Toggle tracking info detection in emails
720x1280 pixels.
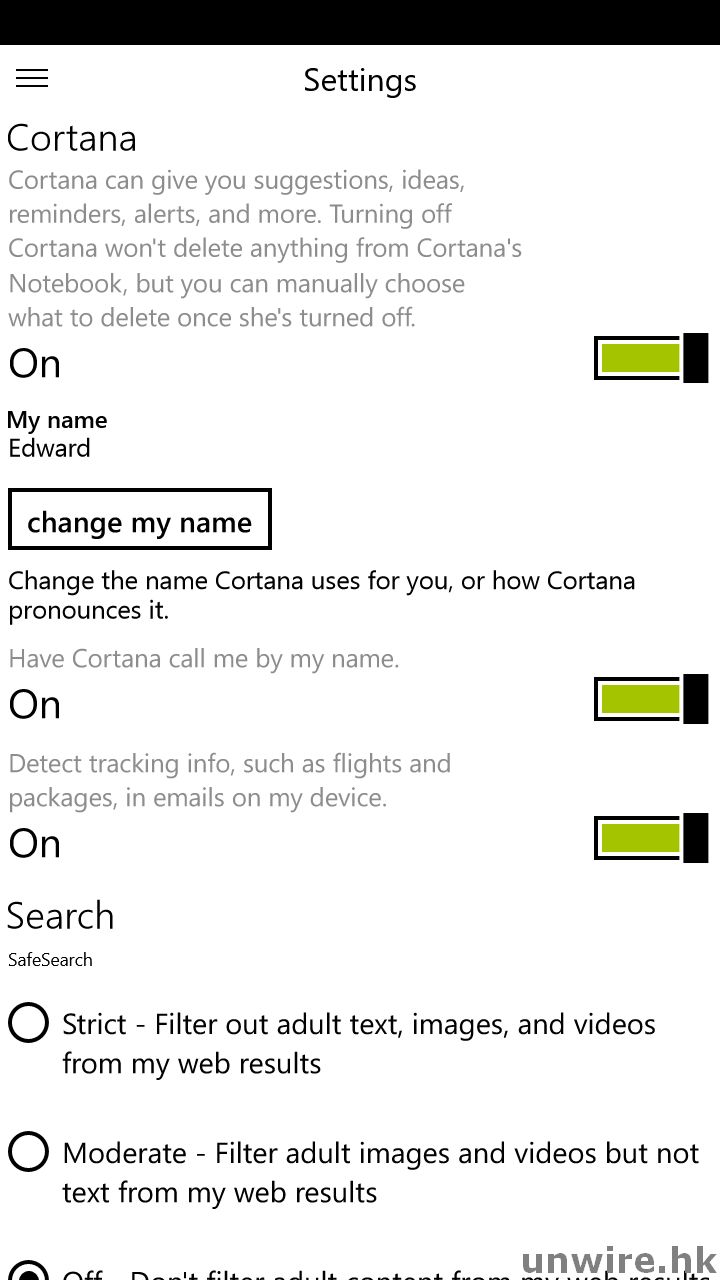point(650,838)
